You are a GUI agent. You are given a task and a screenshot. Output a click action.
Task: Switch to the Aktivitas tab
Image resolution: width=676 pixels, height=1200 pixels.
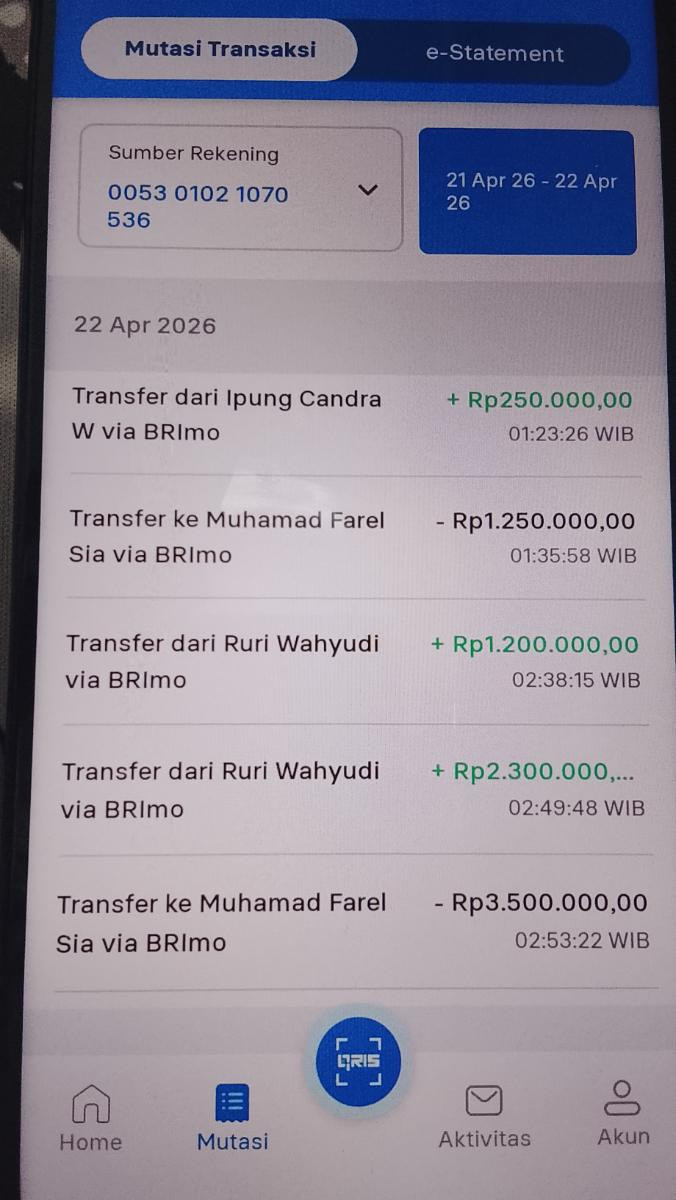484,1116
